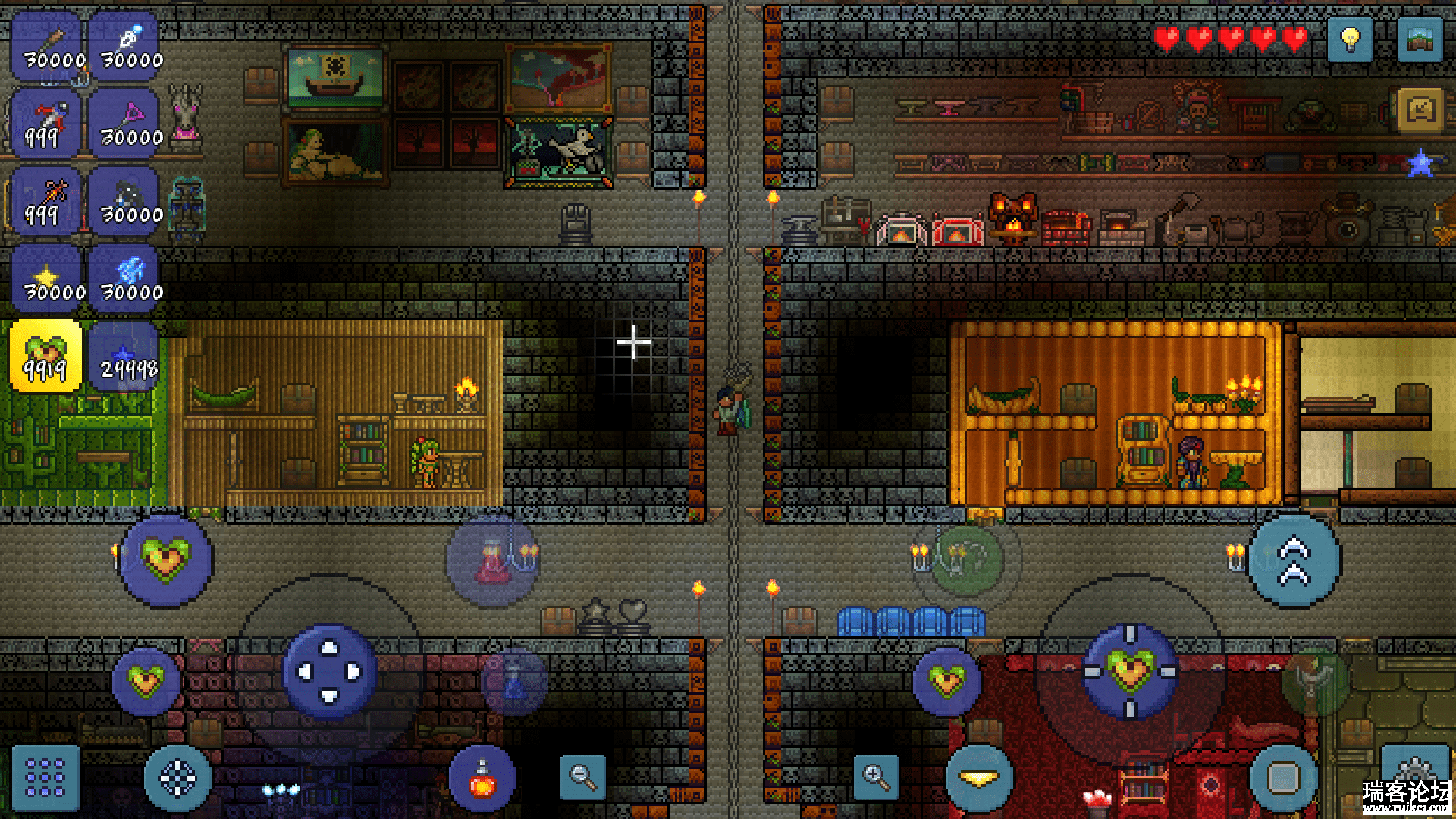Tap the blue favorite star icon
The image size is (1456, 819).
click(1420, 164)
